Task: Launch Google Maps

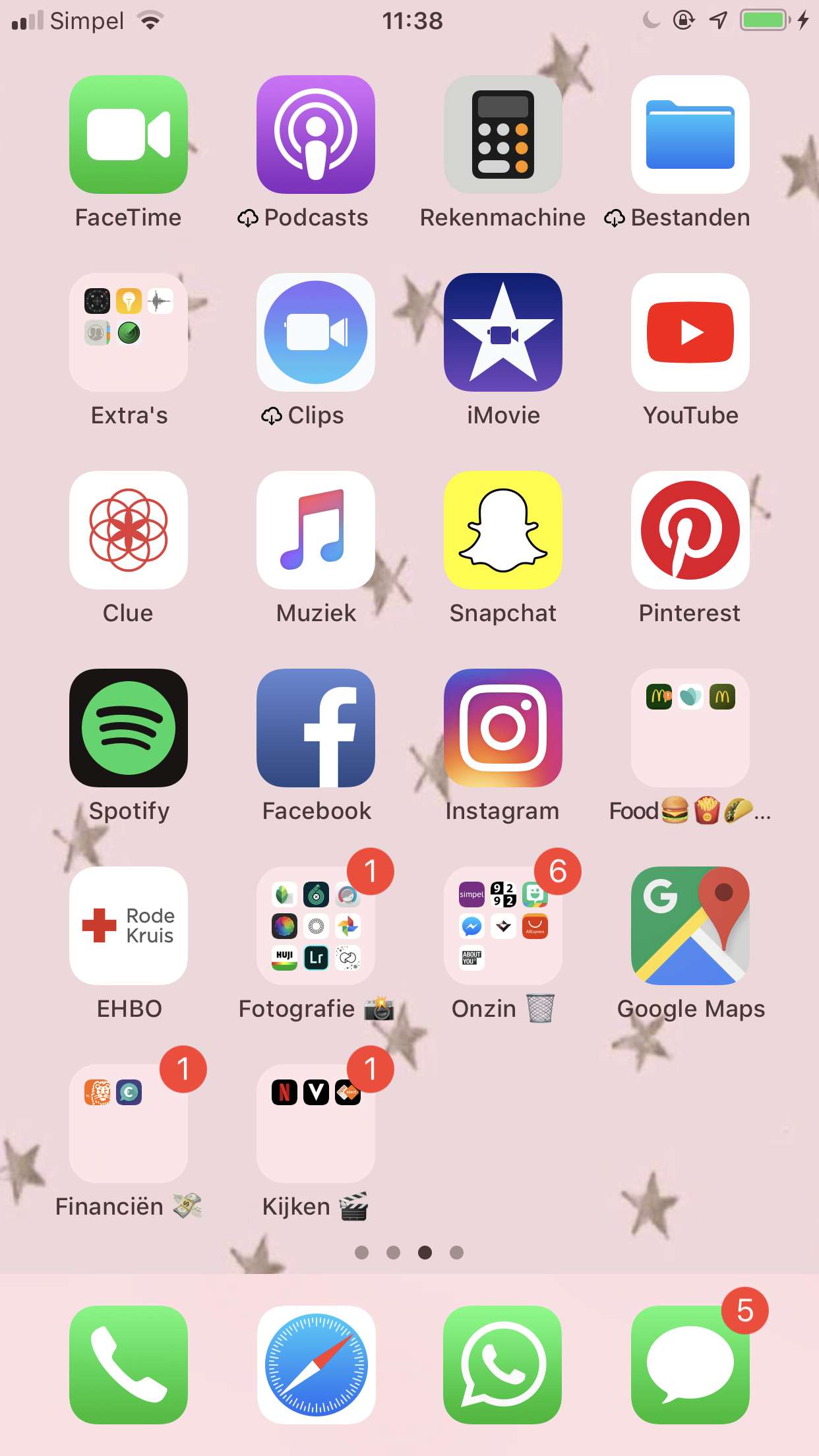Action: [690, 926]
